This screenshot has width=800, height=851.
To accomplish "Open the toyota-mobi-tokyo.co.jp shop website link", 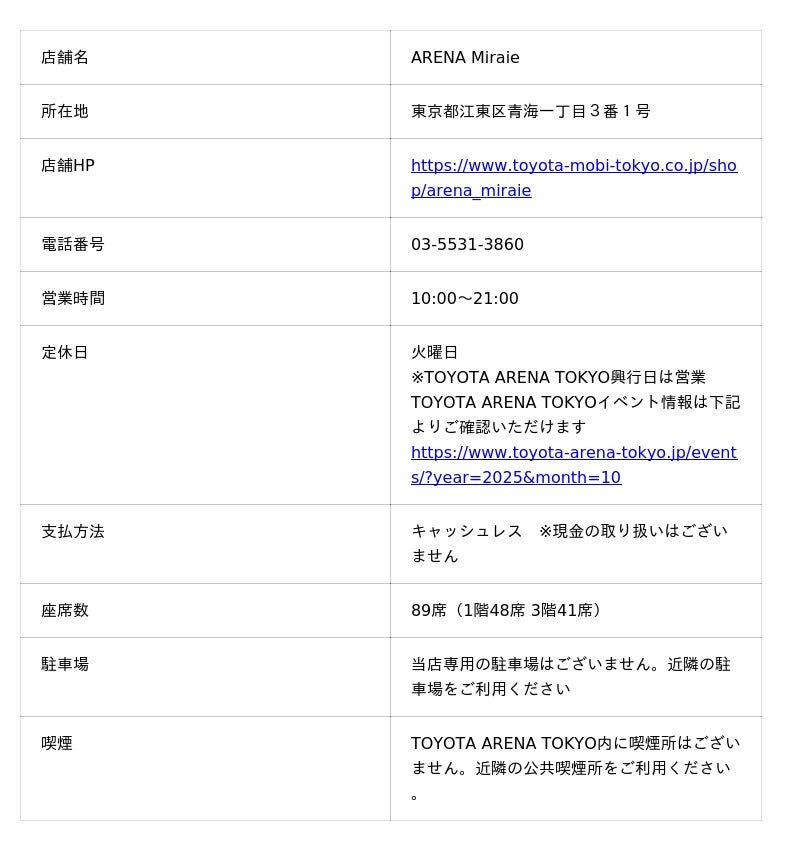I will click(573, 166).
